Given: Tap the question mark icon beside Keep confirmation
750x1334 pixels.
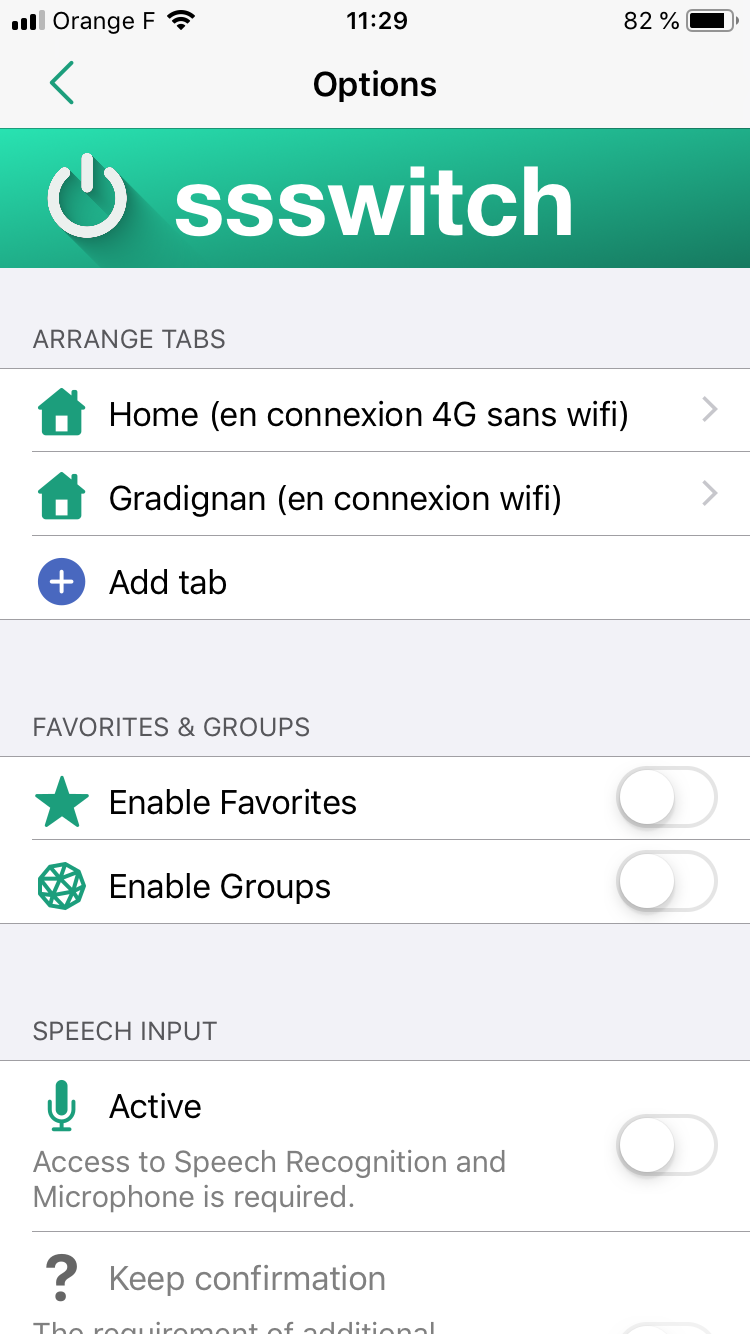Looking at the screenshot, I should click(x=62, y=1275).
